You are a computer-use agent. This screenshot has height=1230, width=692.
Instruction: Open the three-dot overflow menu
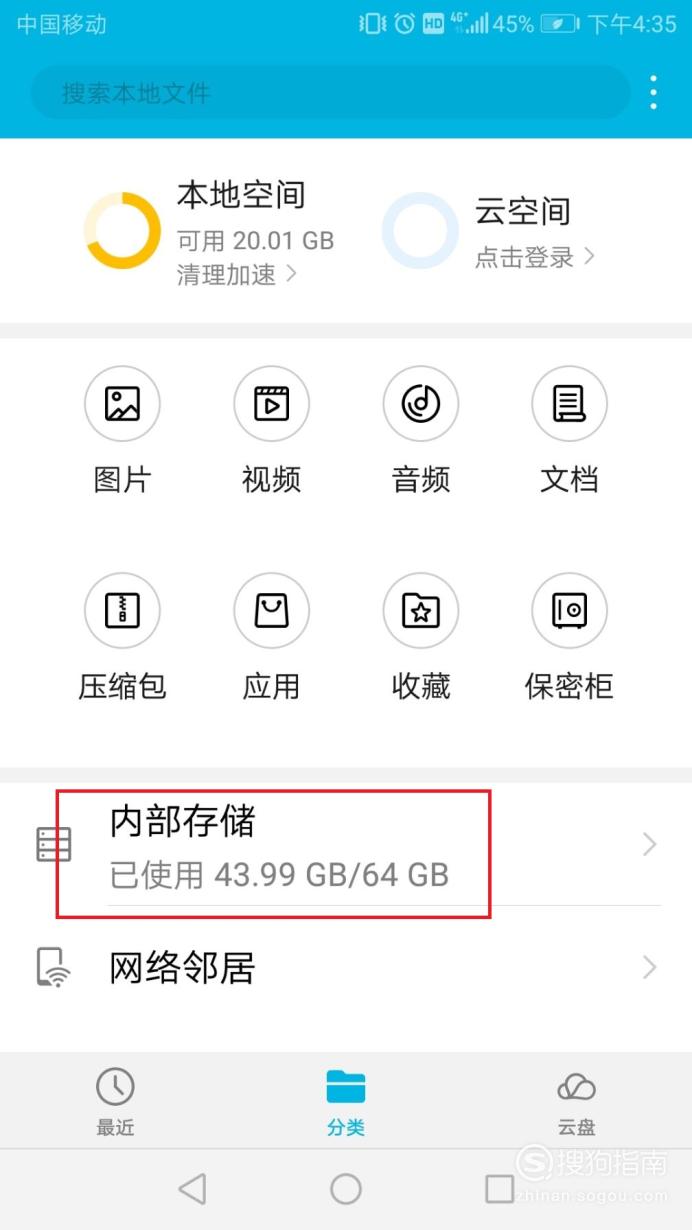pyautogui.click(x=654, y=93)
